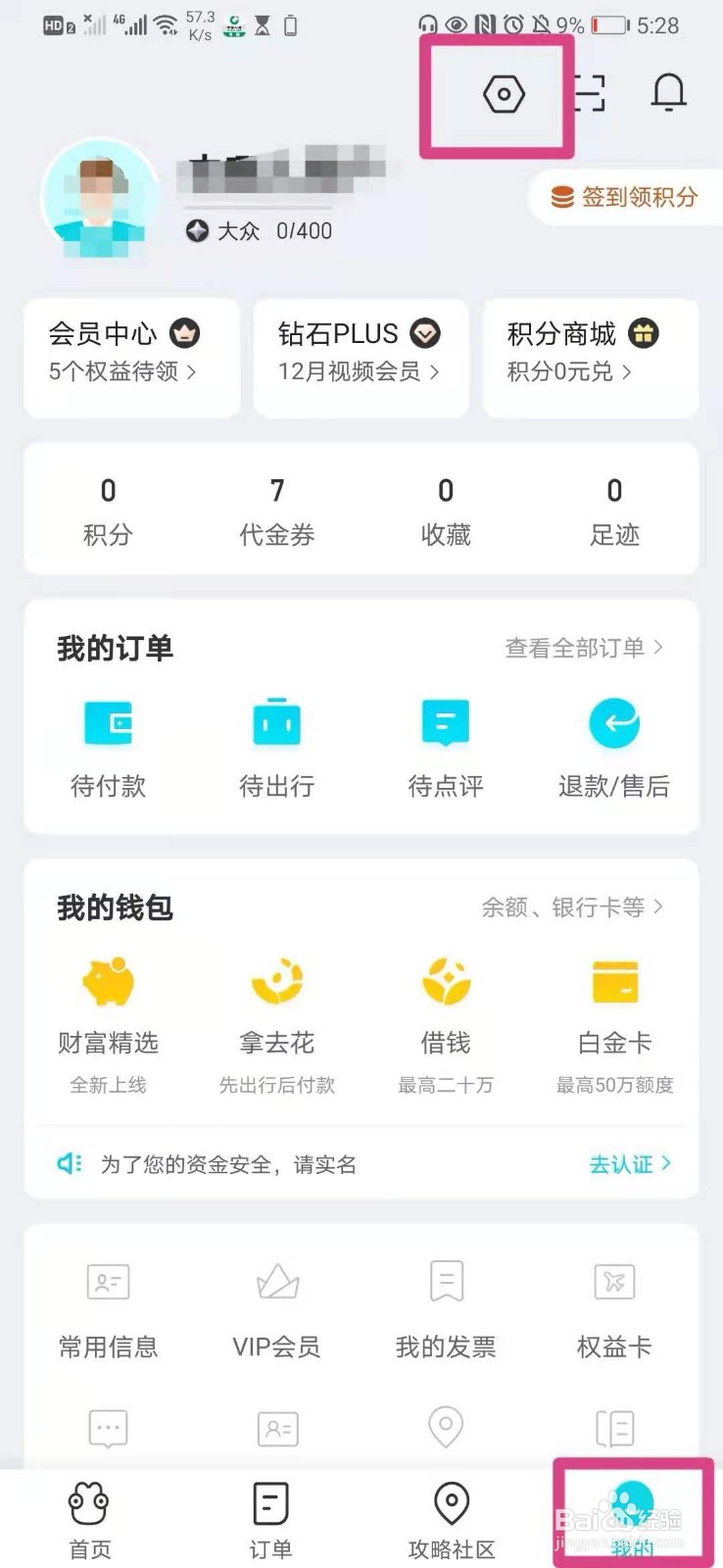Switch to the 攻略社区 tab
723x1568 pixels.
click(452, 1517)
